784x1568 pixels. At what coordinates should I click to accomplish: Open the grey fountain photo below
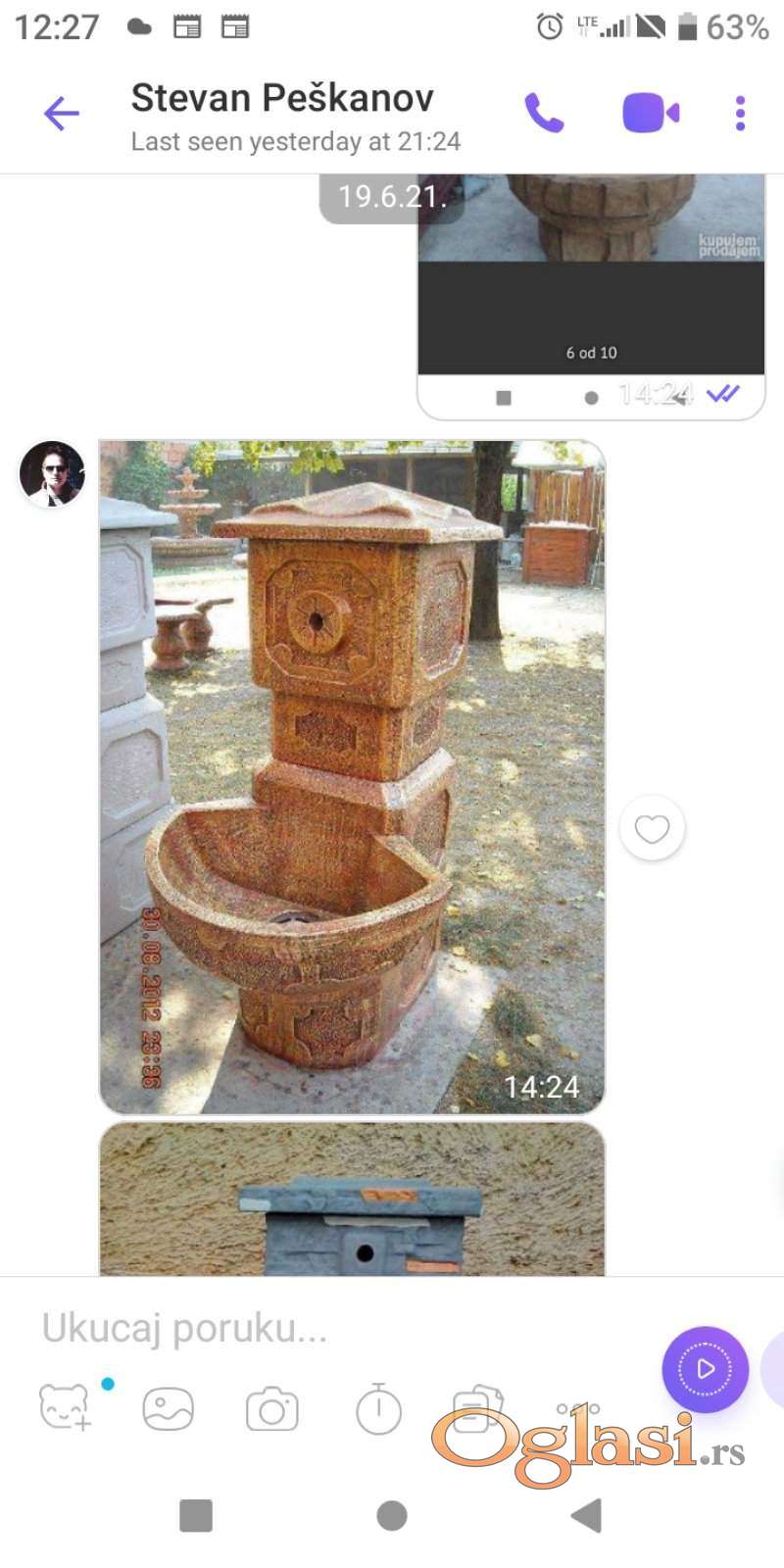352,1199
